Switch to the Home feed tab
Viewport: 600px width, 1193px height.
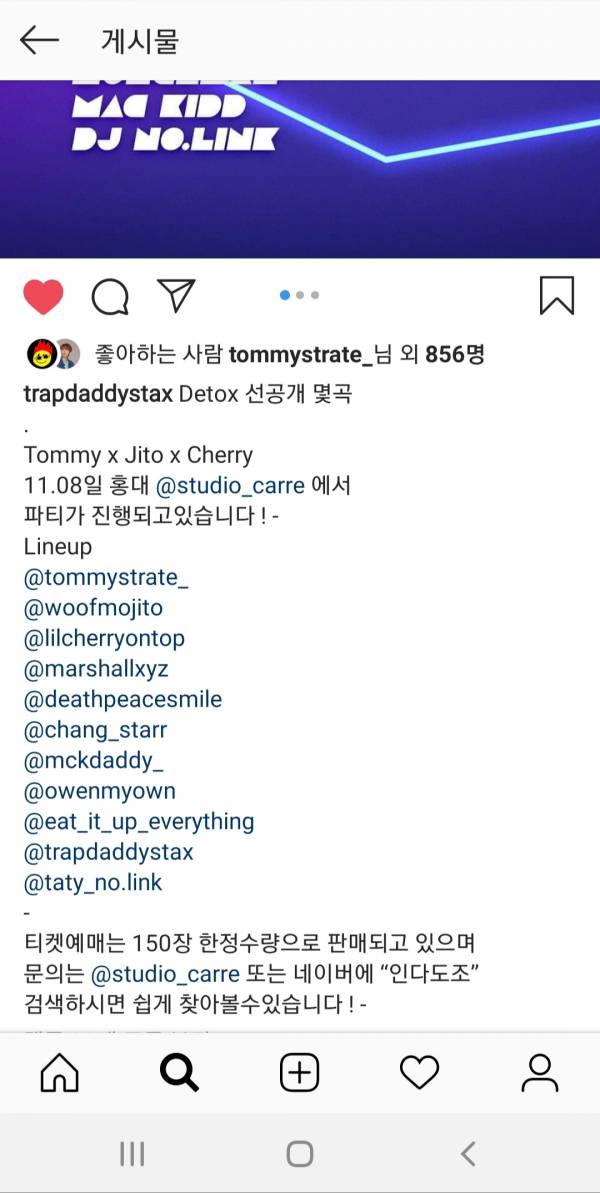[x=59, y=1073]
